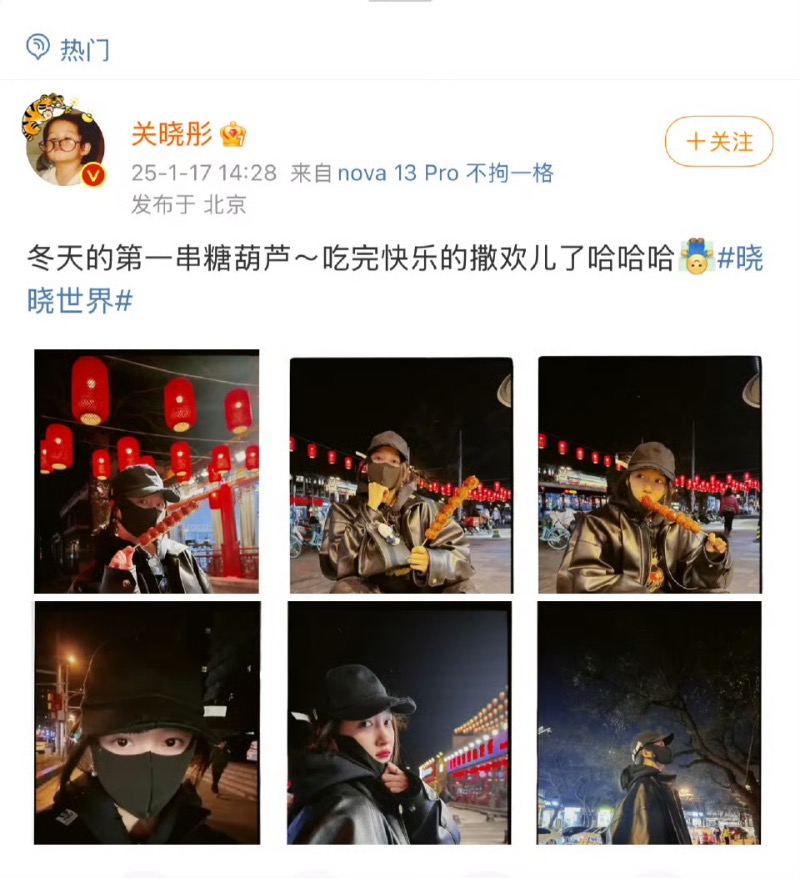View the photo under the tree at night

[649, 722]
